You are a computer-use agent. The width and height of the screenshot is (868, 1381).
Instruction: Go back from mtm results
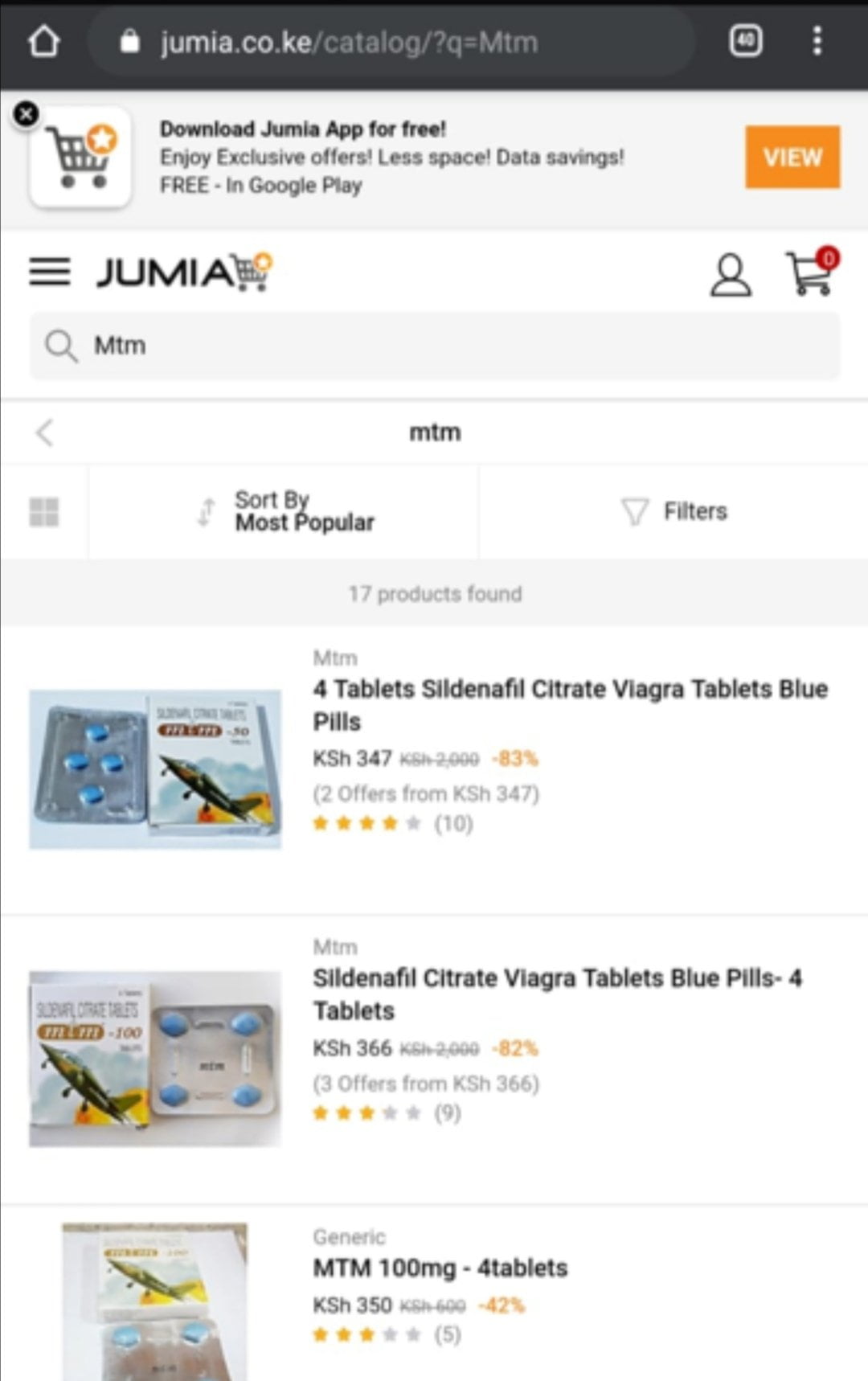click(45, 432)
